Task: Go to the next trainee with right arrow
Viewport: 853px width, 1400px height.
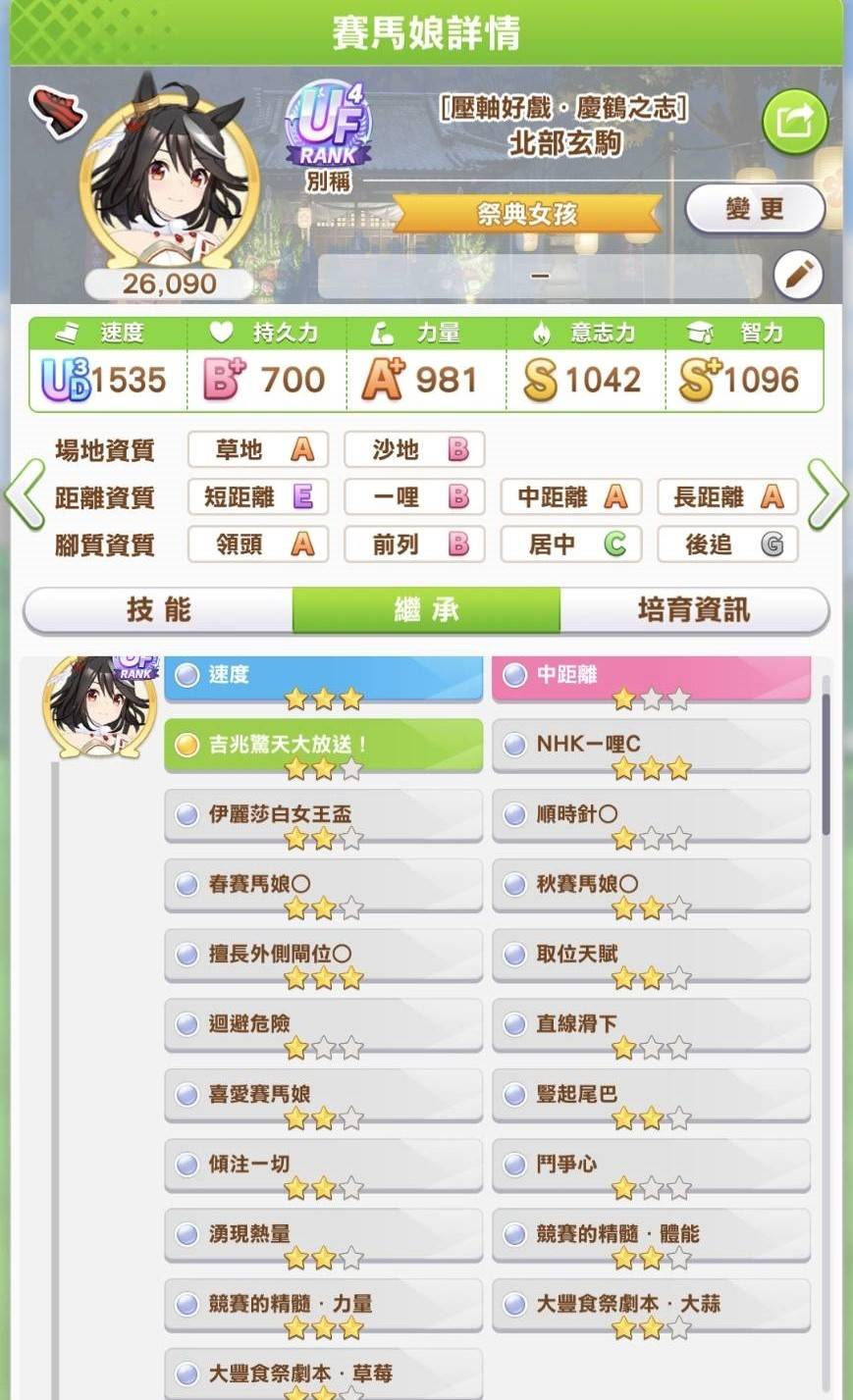Action: click(826, 496)
